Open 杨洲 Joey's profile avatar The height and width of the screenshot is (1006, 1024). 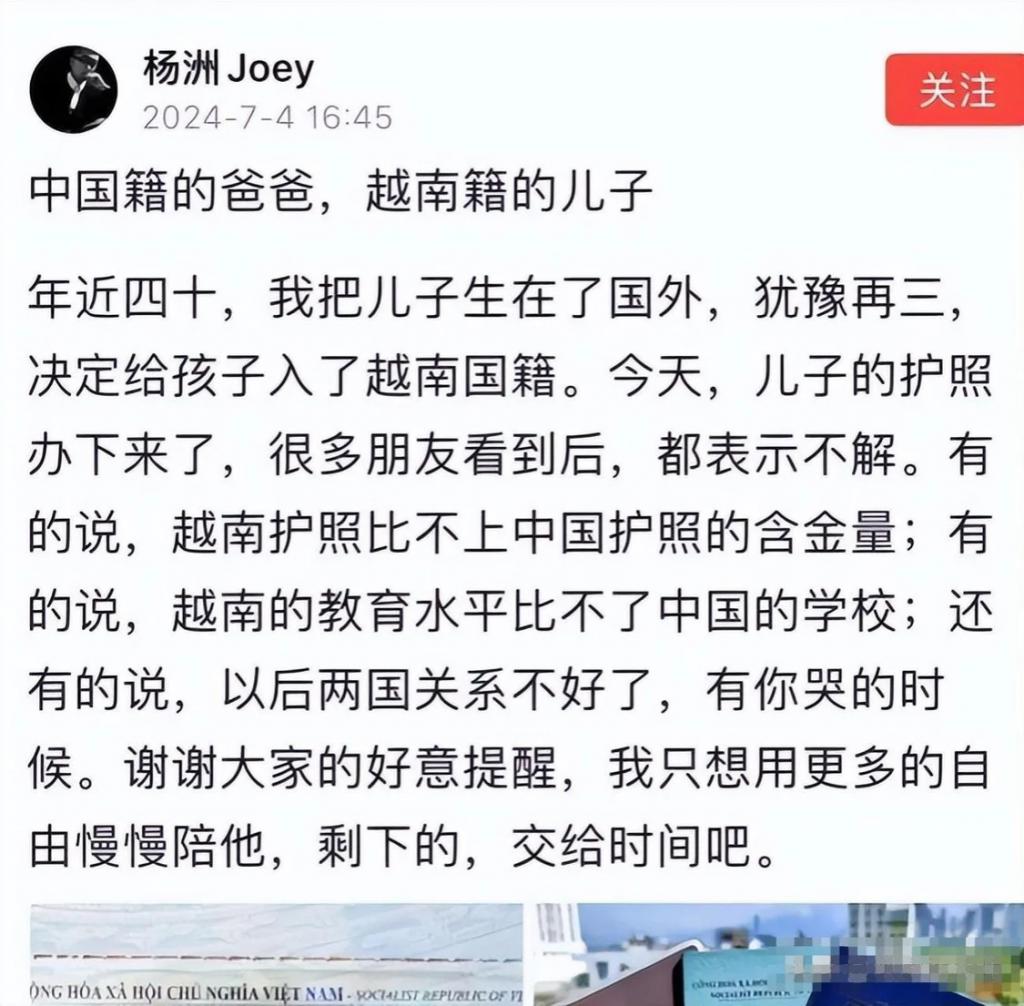73,89
